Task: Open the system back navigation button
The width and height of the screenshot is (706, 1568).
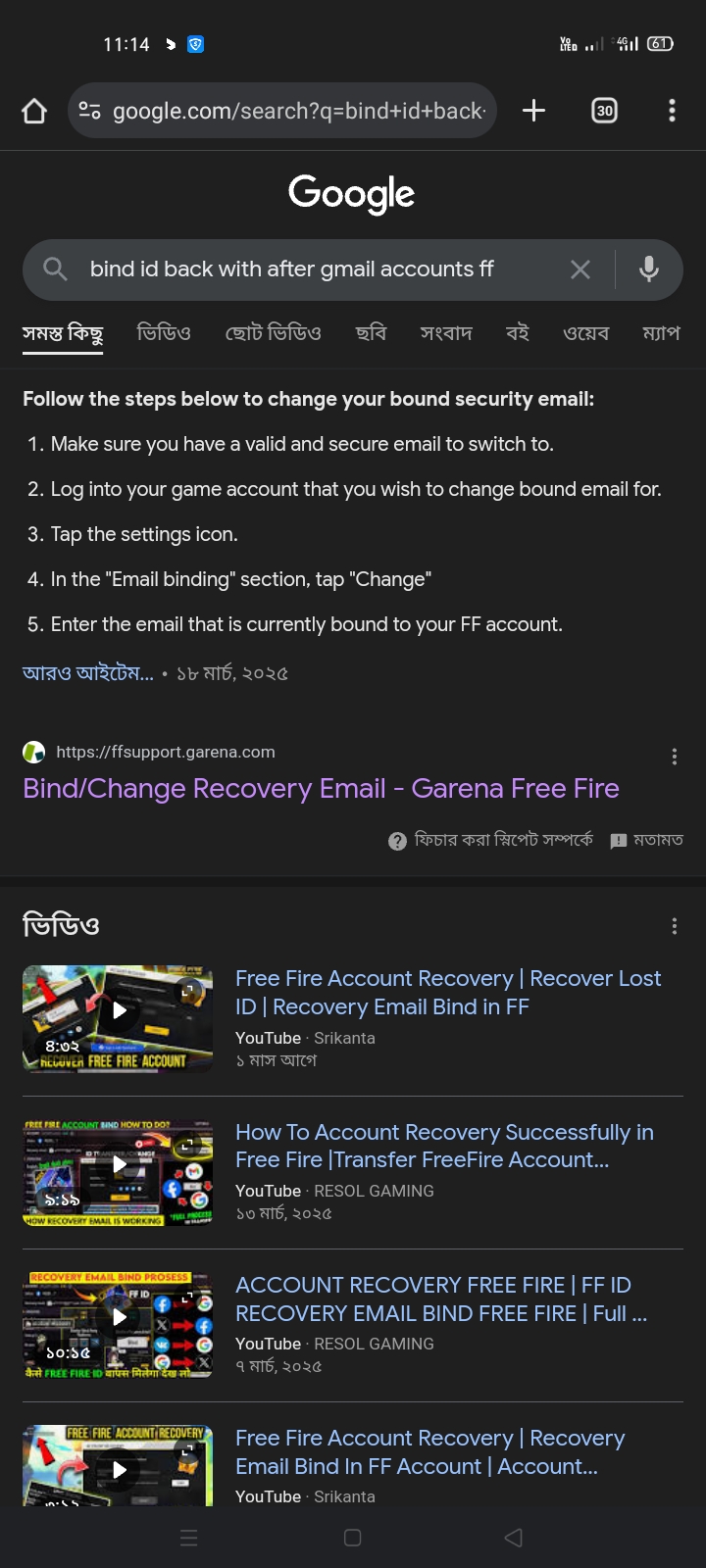Action: [x=513, y=1538]
